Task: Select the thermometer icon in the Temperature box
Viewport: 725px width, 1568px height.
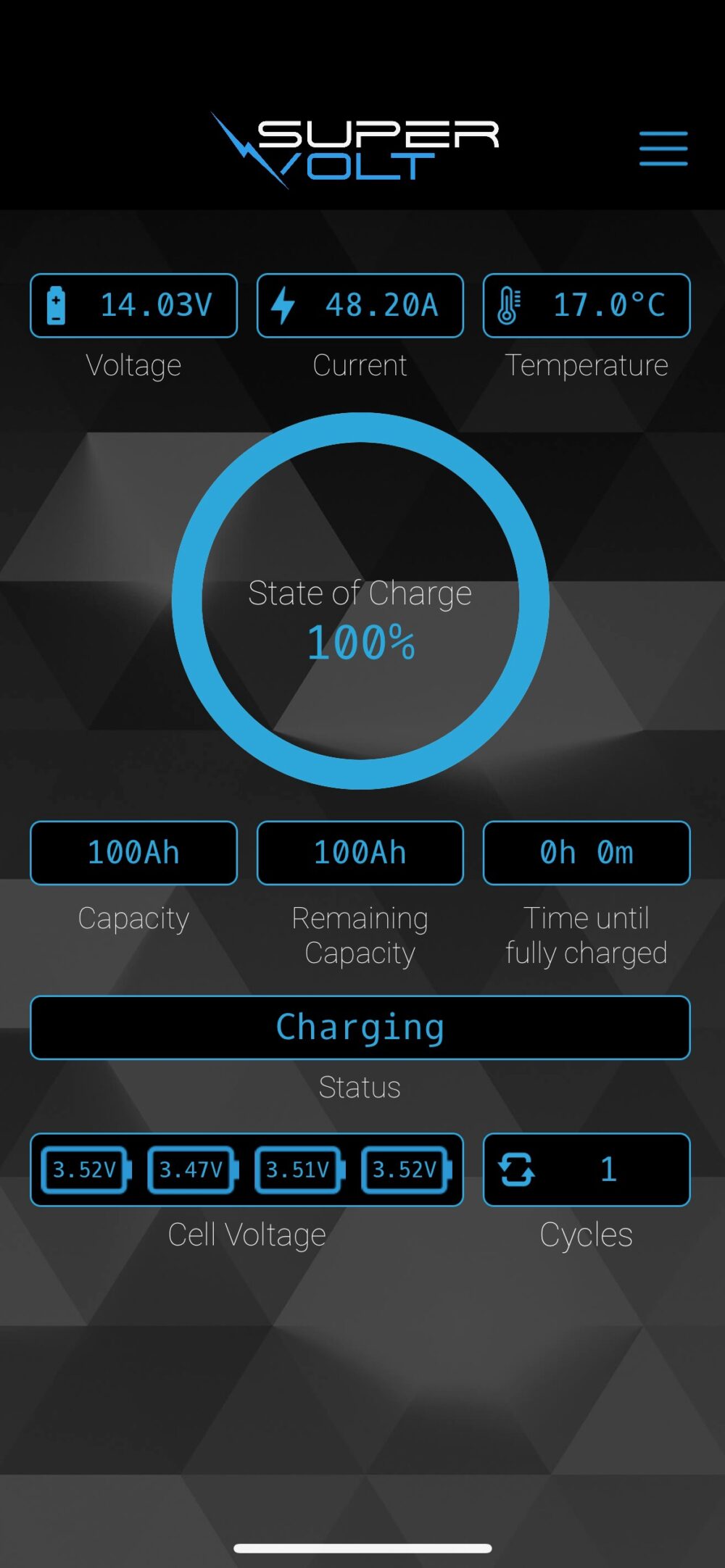Action: tap(510, 305)
